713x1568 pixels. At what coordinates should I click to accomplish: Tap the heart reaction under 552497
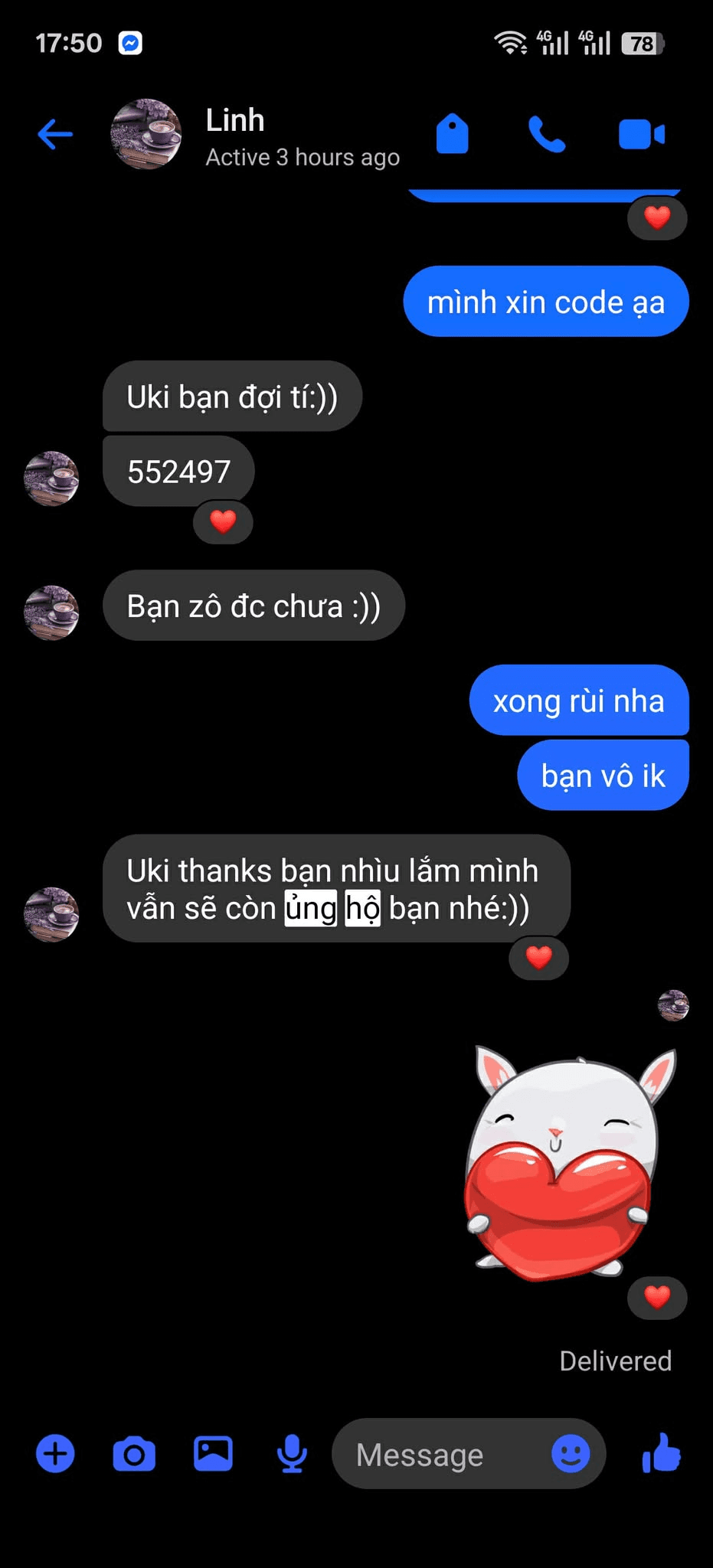[x=222, y=522]
